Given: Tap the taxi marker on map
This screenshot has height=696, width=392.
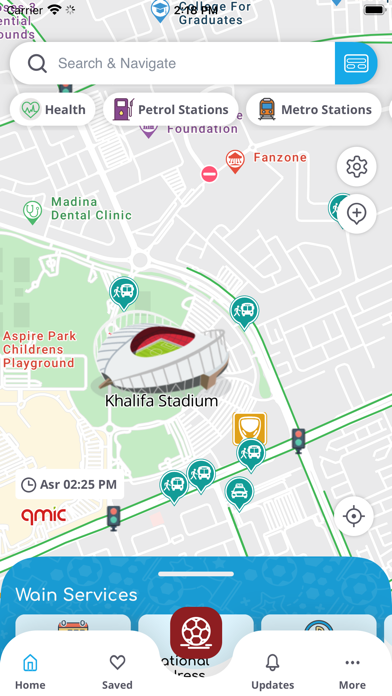Looking at the screenshot, I should 239,494.
